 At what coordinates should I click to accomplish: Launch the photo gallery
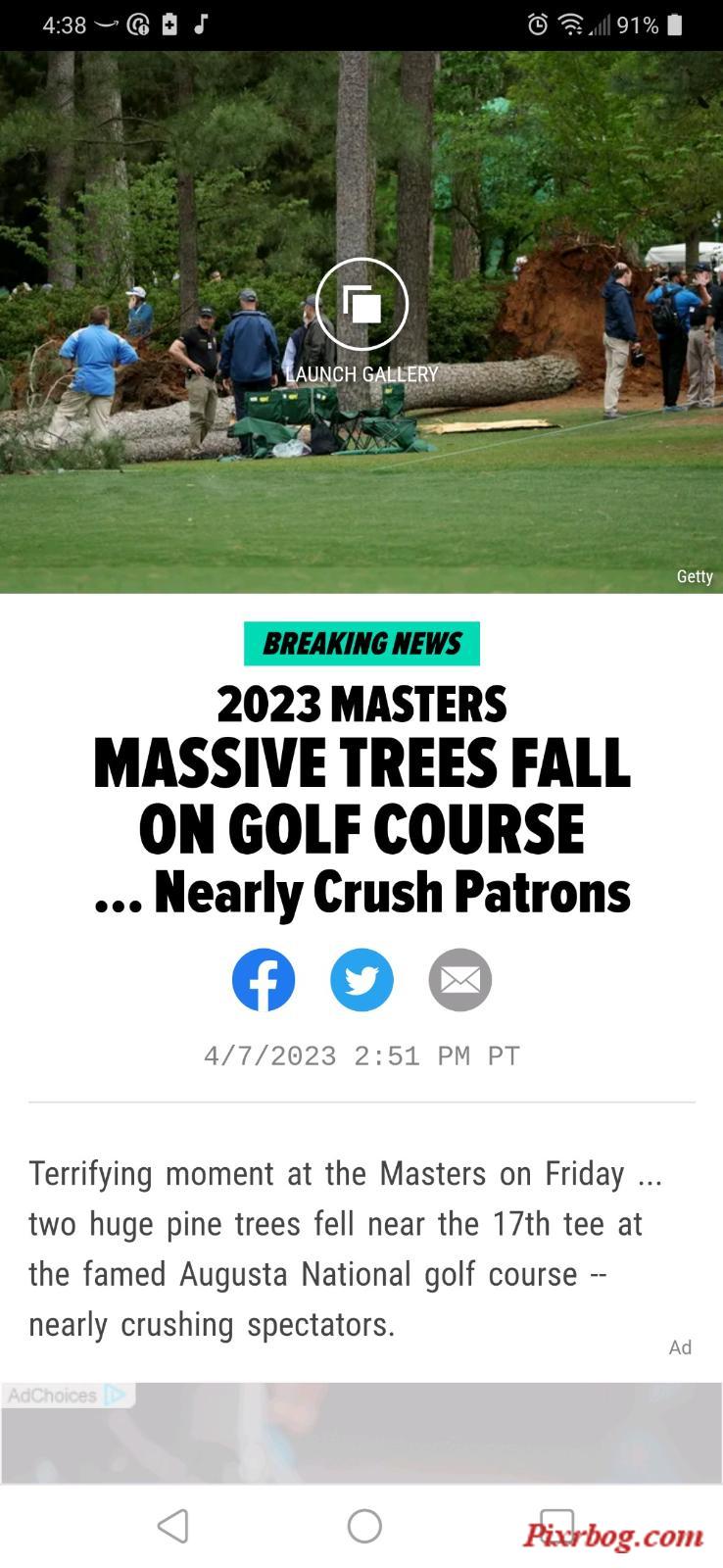[x=361, y=305]
